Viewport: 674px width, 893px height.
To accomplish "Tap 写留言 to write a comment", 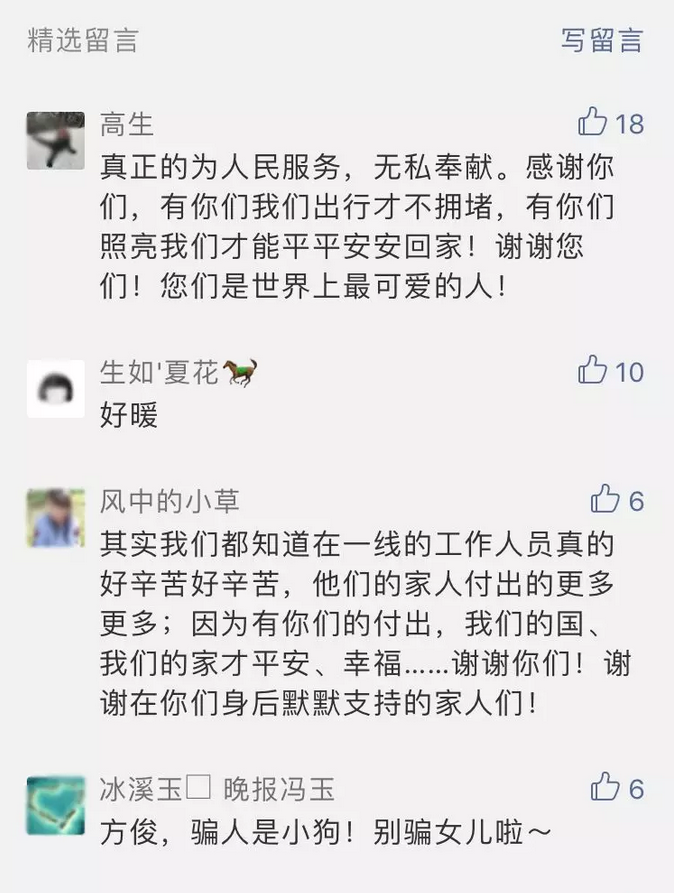I will tap(601, 40).
